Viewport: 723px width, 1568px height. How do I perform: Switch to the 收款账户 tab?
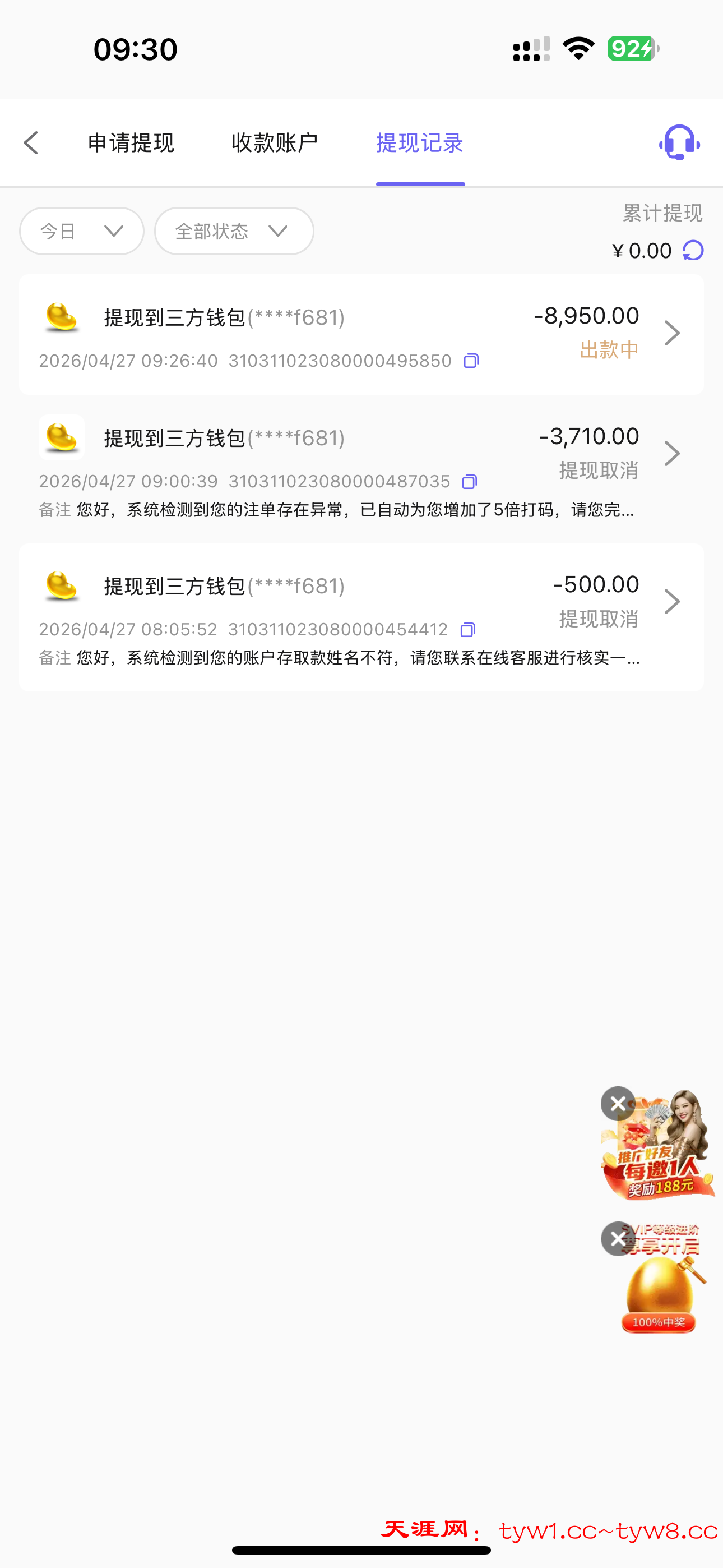[x=275, y=143]
